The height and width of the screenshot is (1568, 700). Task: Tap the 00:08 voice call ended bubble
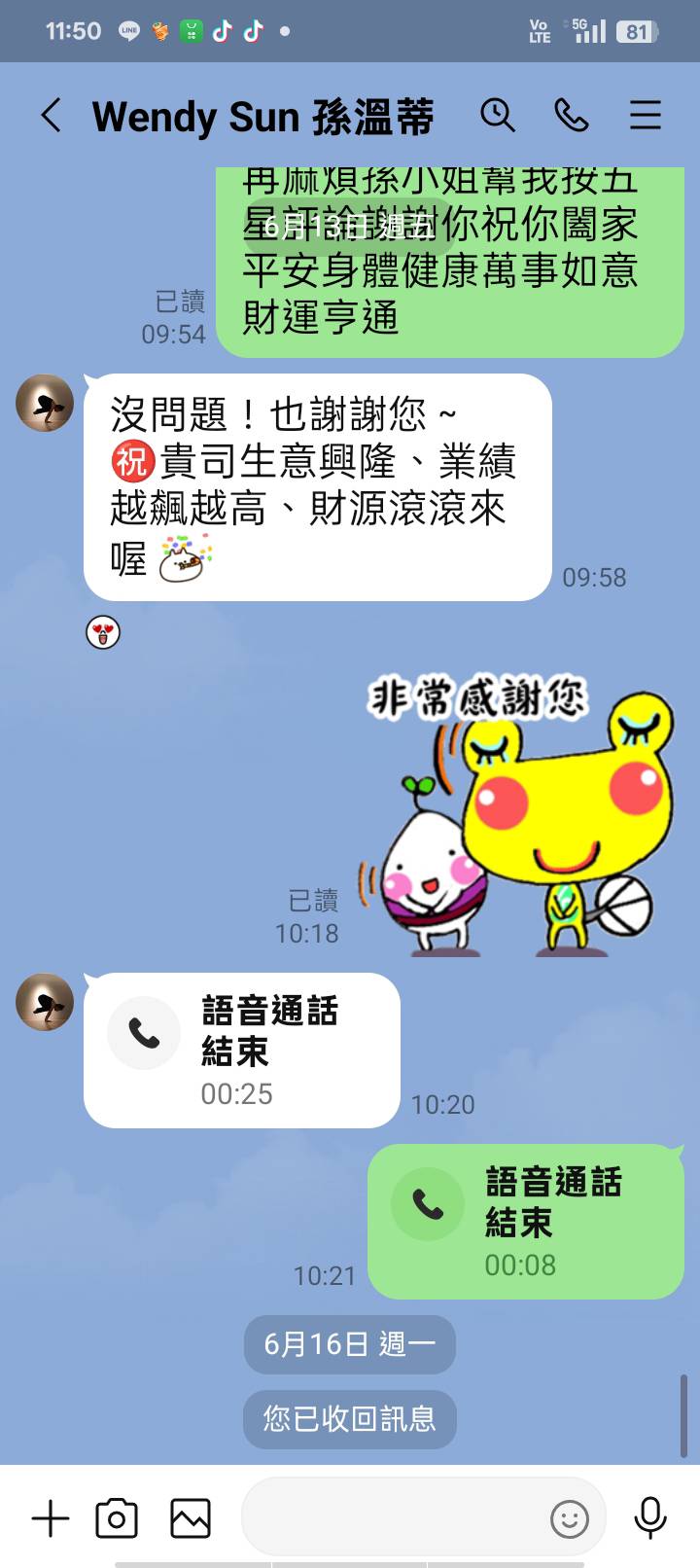525,1222
